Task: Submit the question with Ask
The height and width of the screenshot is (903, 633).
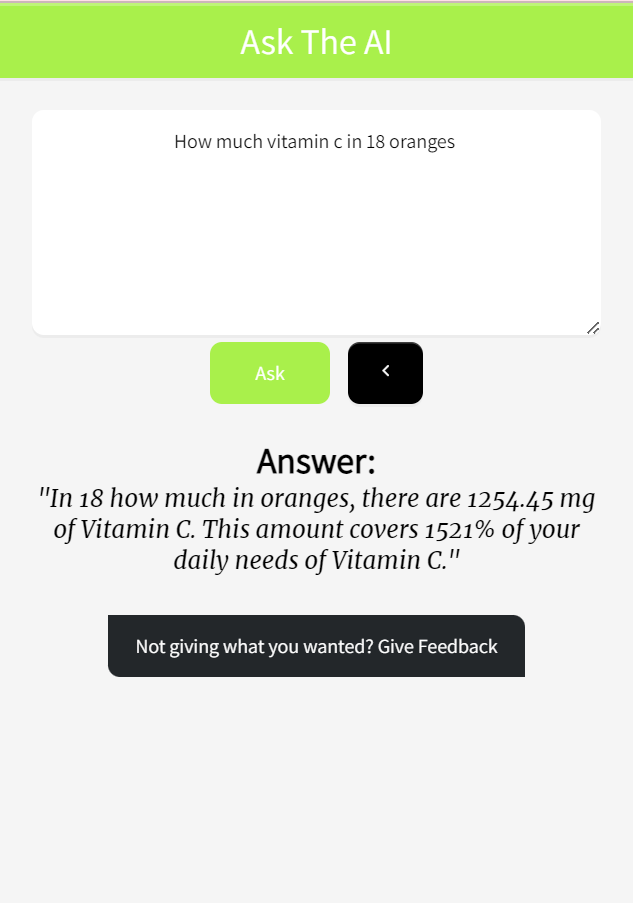Action: tap(270, 373)
